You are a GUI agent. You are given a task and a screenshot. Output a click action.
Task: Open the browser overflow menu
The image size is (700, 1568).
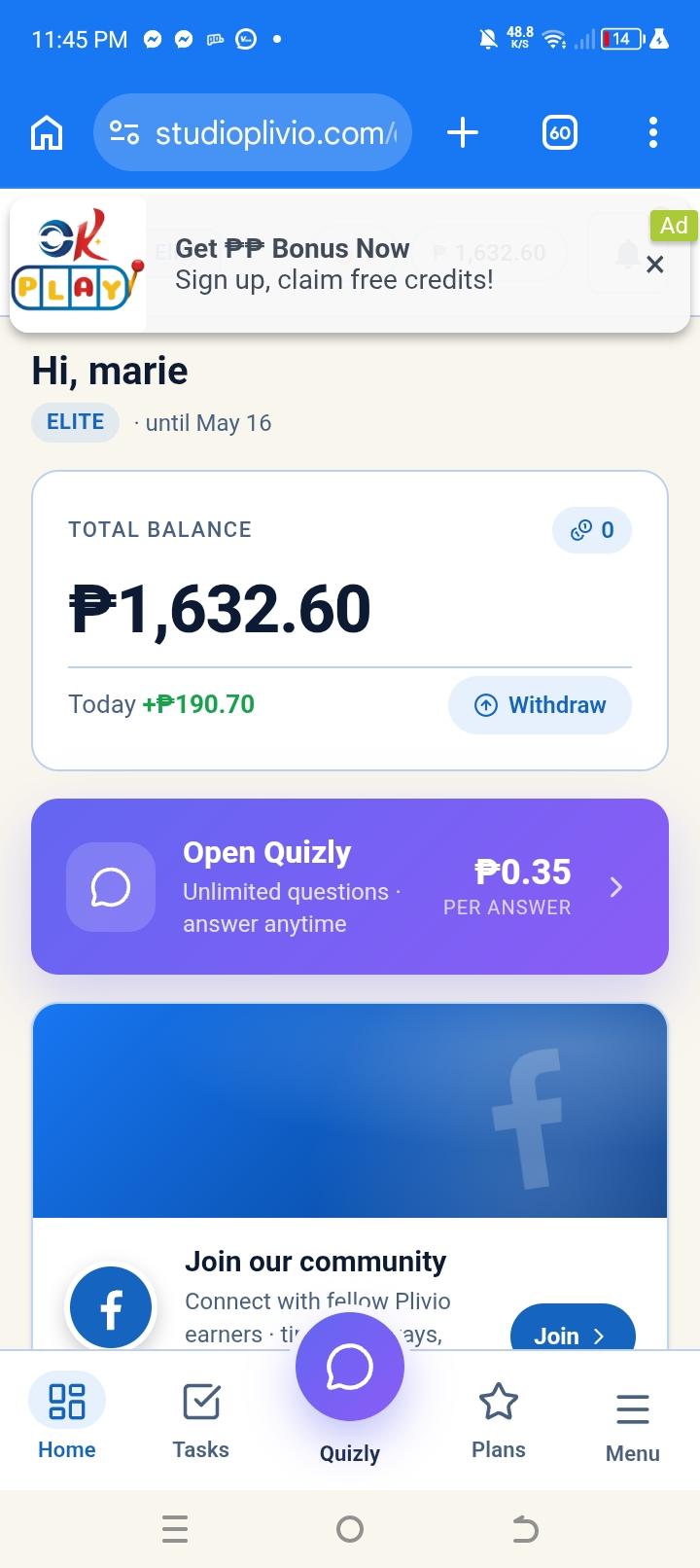653,132
